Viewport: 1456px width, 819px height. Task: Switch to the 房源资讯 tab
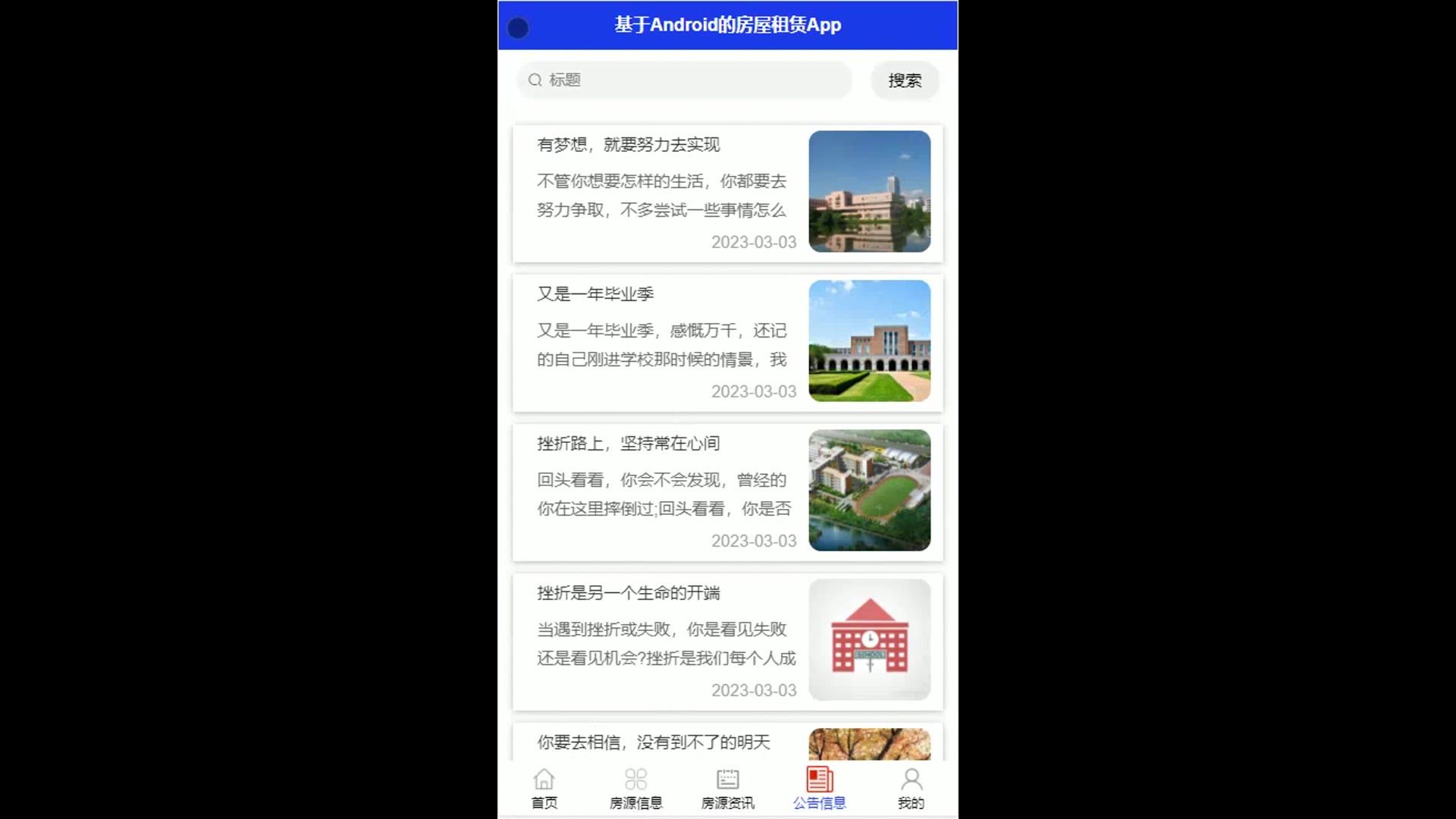tap(727, 789)
